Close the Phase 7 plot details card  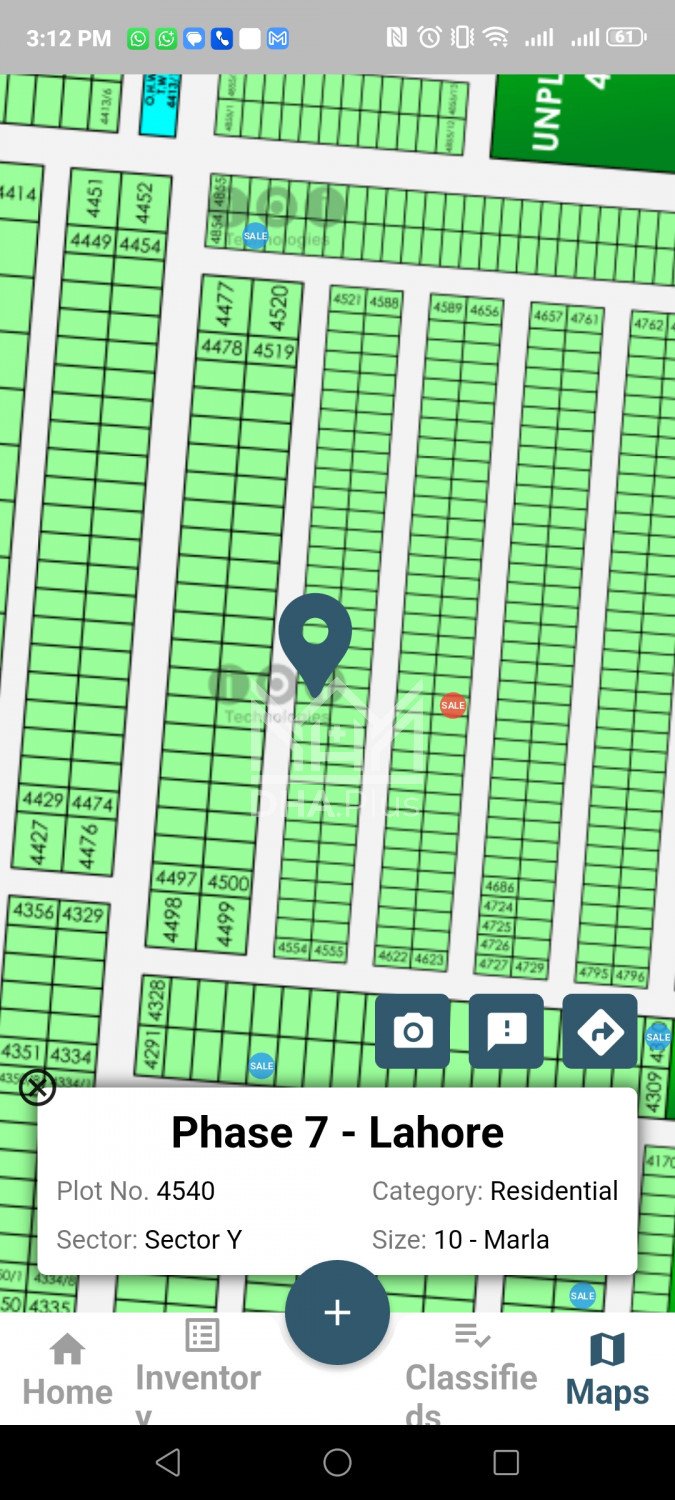pyautogui.click(x=38, y=1086)
